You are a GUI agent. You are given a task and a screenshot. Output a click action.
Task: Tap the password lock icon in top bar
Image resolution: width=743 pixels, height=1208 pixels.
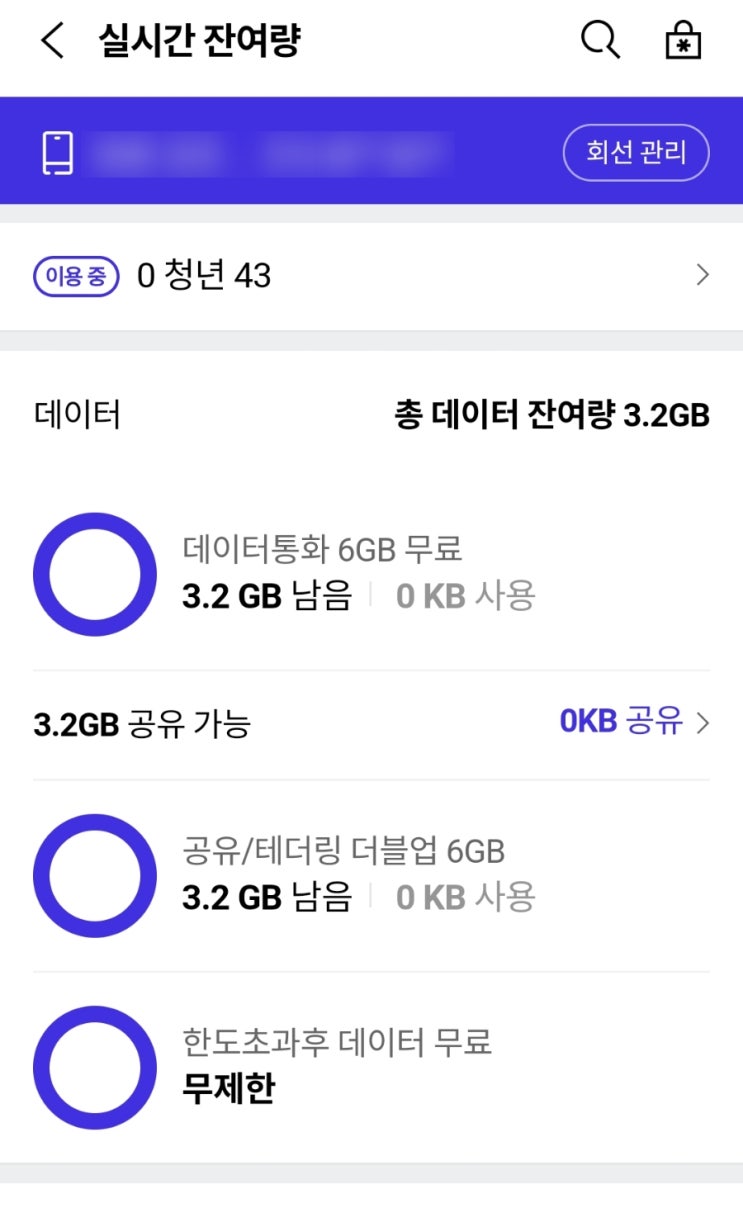coord(682,40)
